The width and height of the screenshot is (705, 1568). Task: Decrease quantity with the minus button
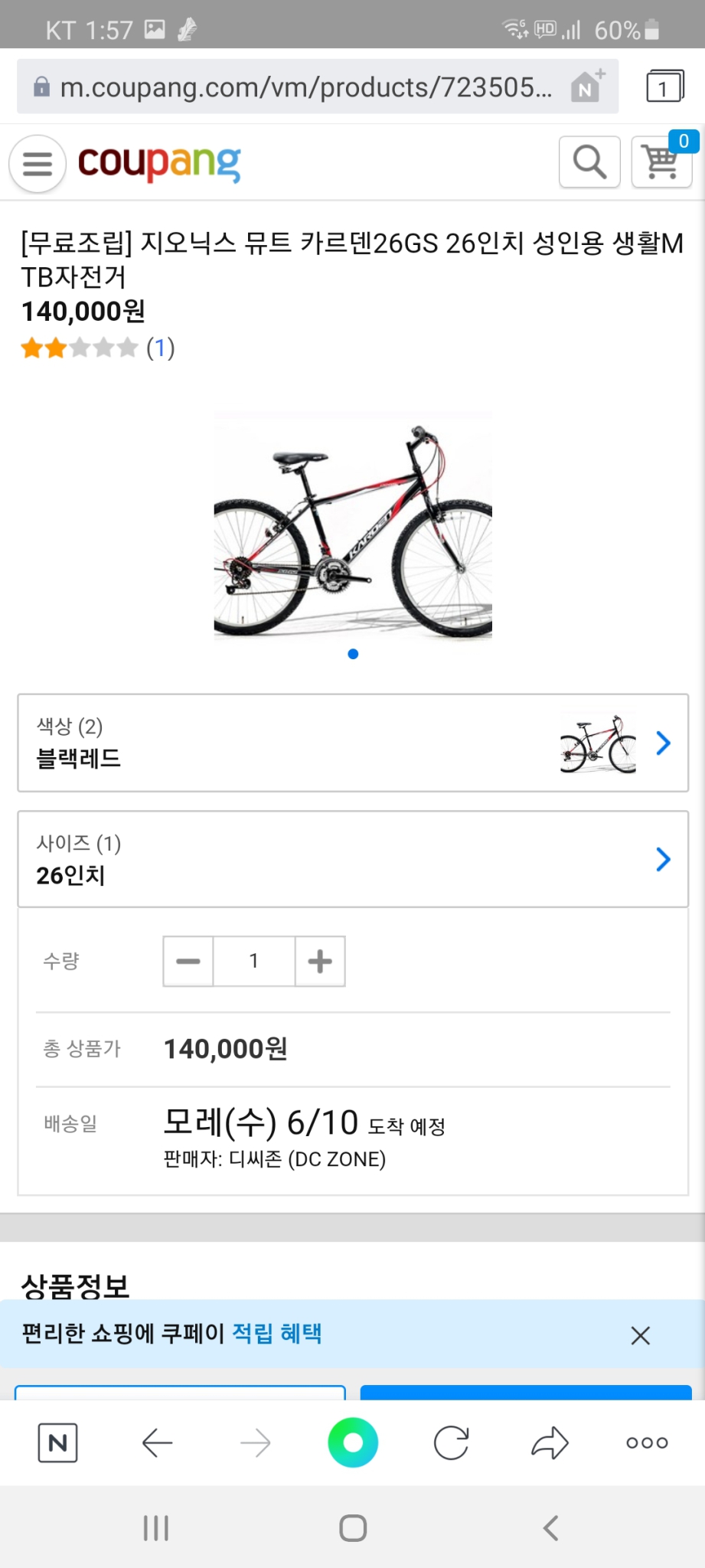point(188,962)
